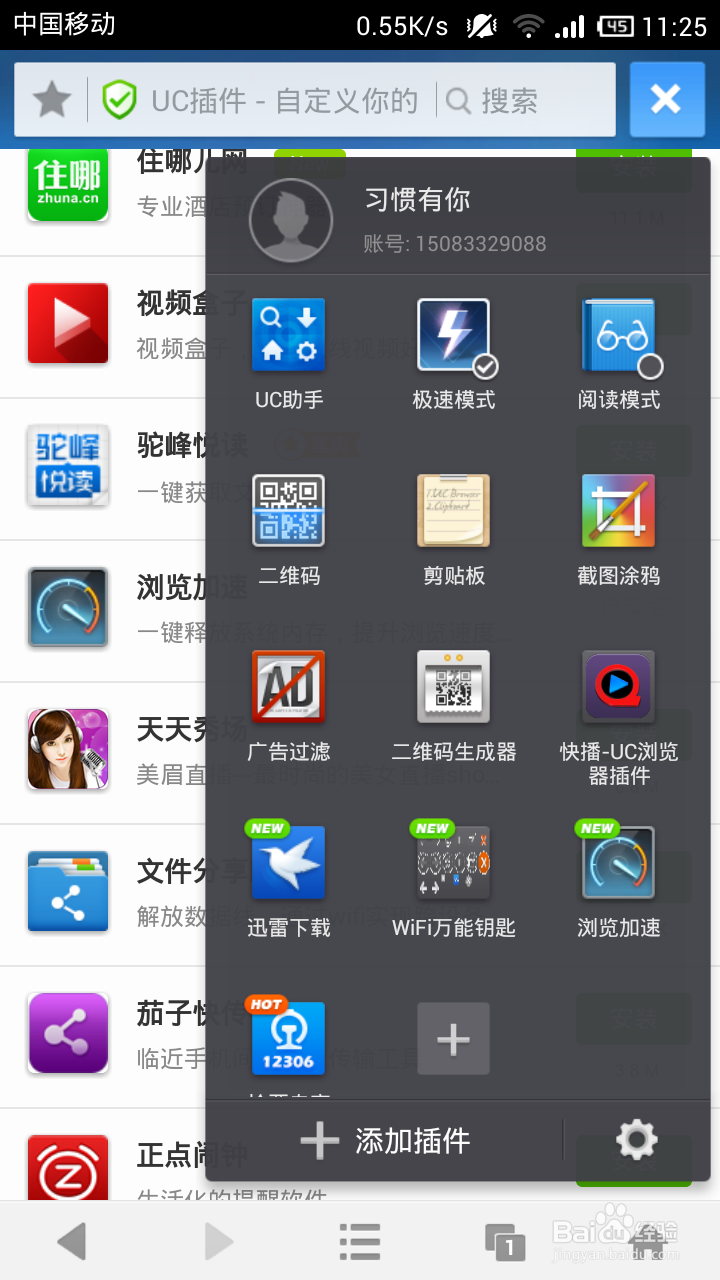The image size is (720, 1280).
Task: Open the browser menu list at bottom
Action: click(x=359, y=1241)
